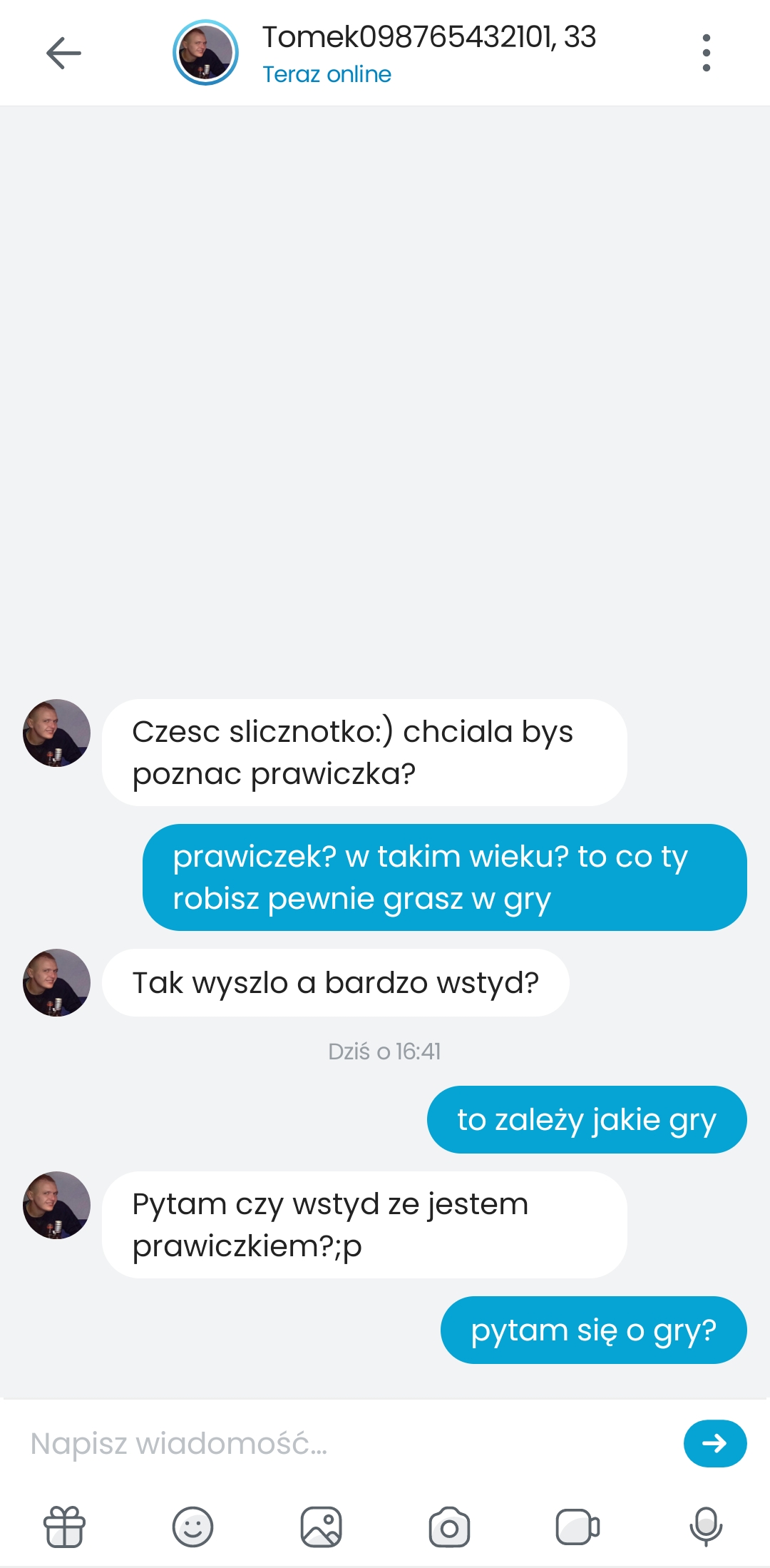Open the camera to take a photo
The image size is (770, 1568).
[449, 1527]
